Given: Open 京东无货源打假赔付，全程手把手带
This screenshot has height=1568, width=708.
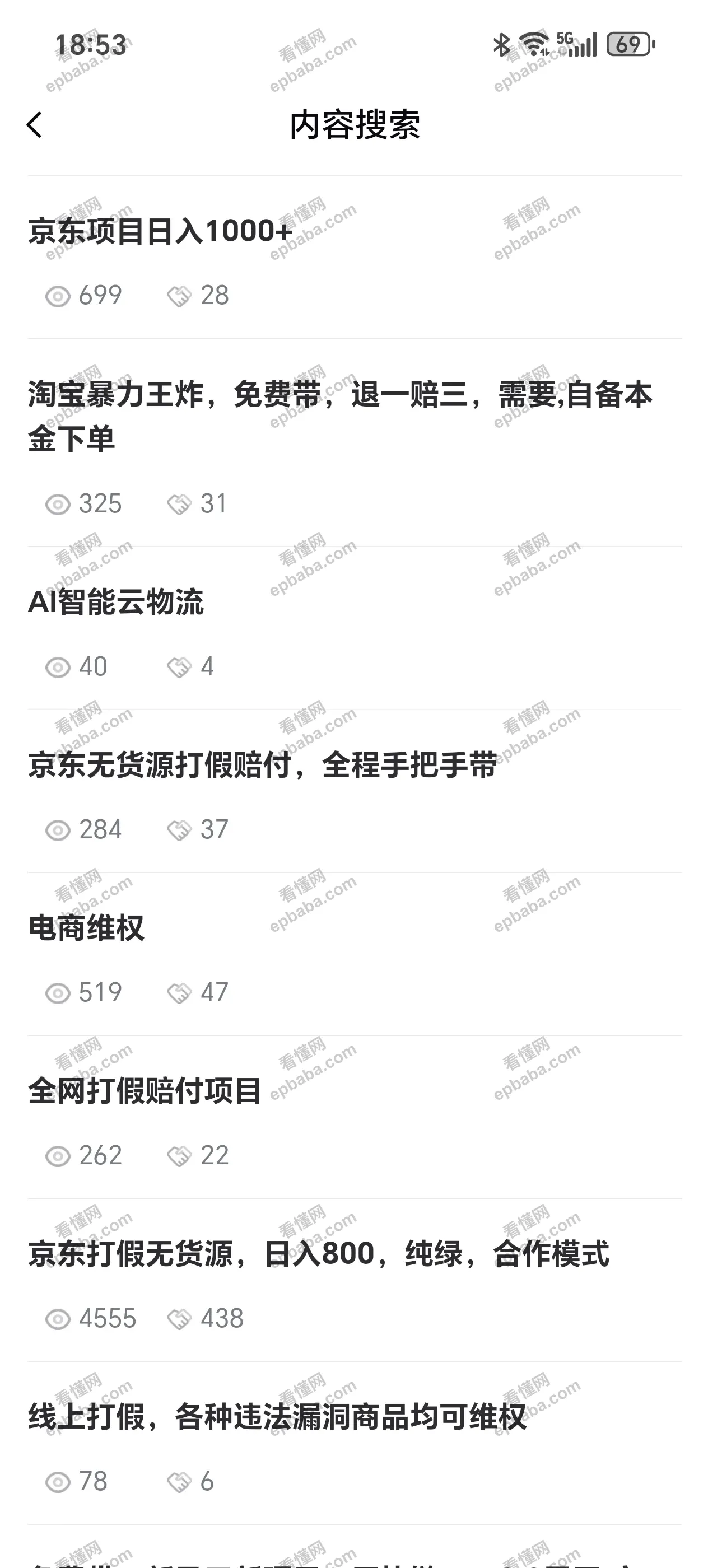Looking at the screenshot, I should pos(262,765).
